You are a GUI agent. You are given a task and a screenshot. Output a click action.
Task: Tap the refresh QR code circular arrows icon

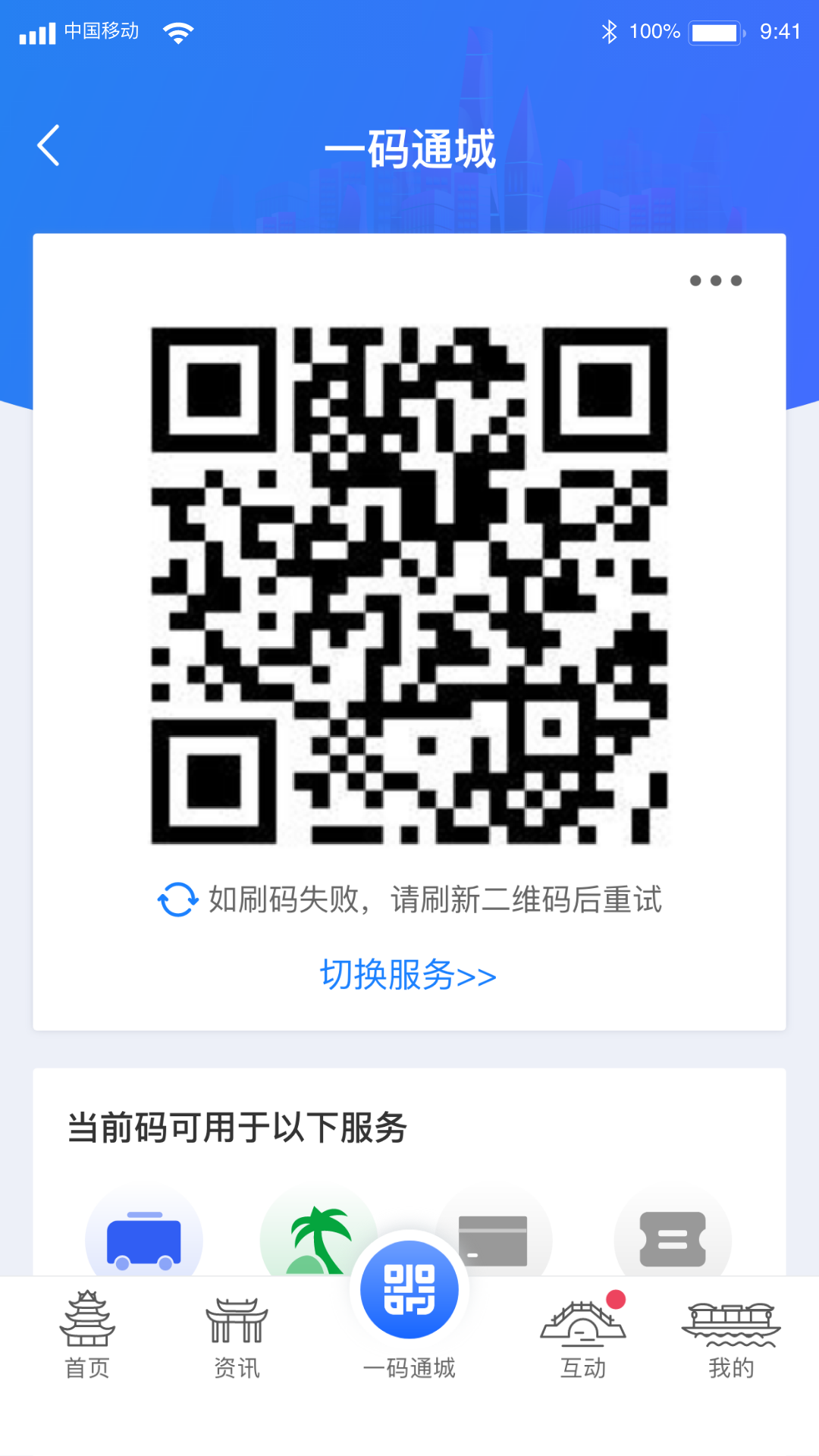tap(176, 901)
